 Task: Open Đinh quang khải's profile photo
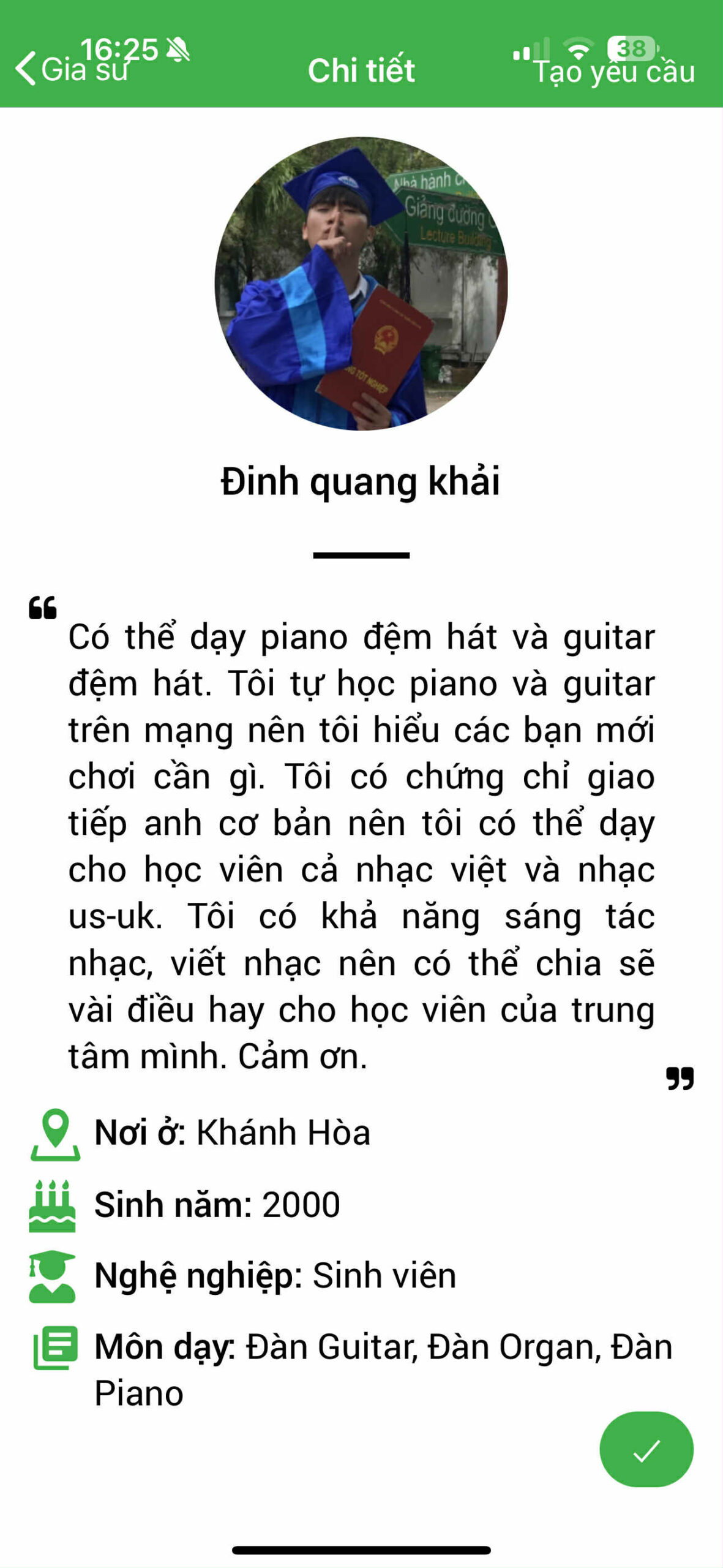[361, 284]
